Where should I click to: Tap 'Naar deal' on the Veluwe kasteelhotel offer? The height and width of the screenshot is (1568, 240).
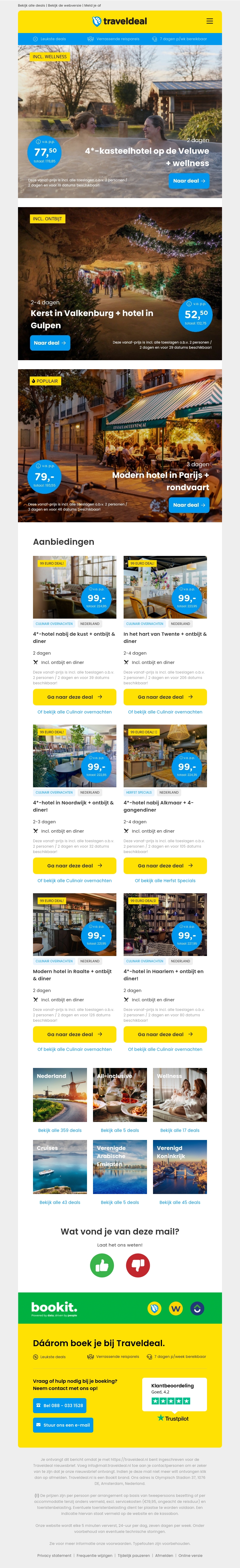pos(189,181)
